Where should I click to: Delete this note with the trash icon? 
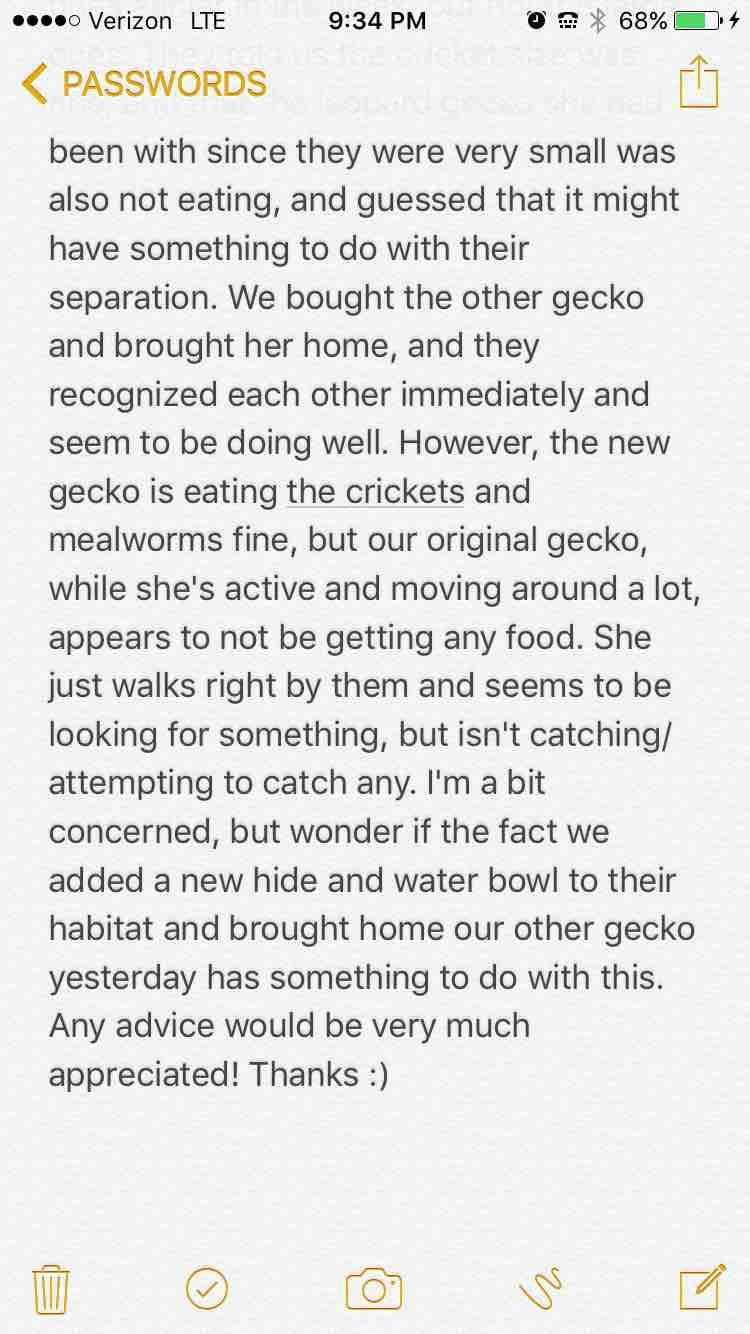click(x=50, y=1288)
